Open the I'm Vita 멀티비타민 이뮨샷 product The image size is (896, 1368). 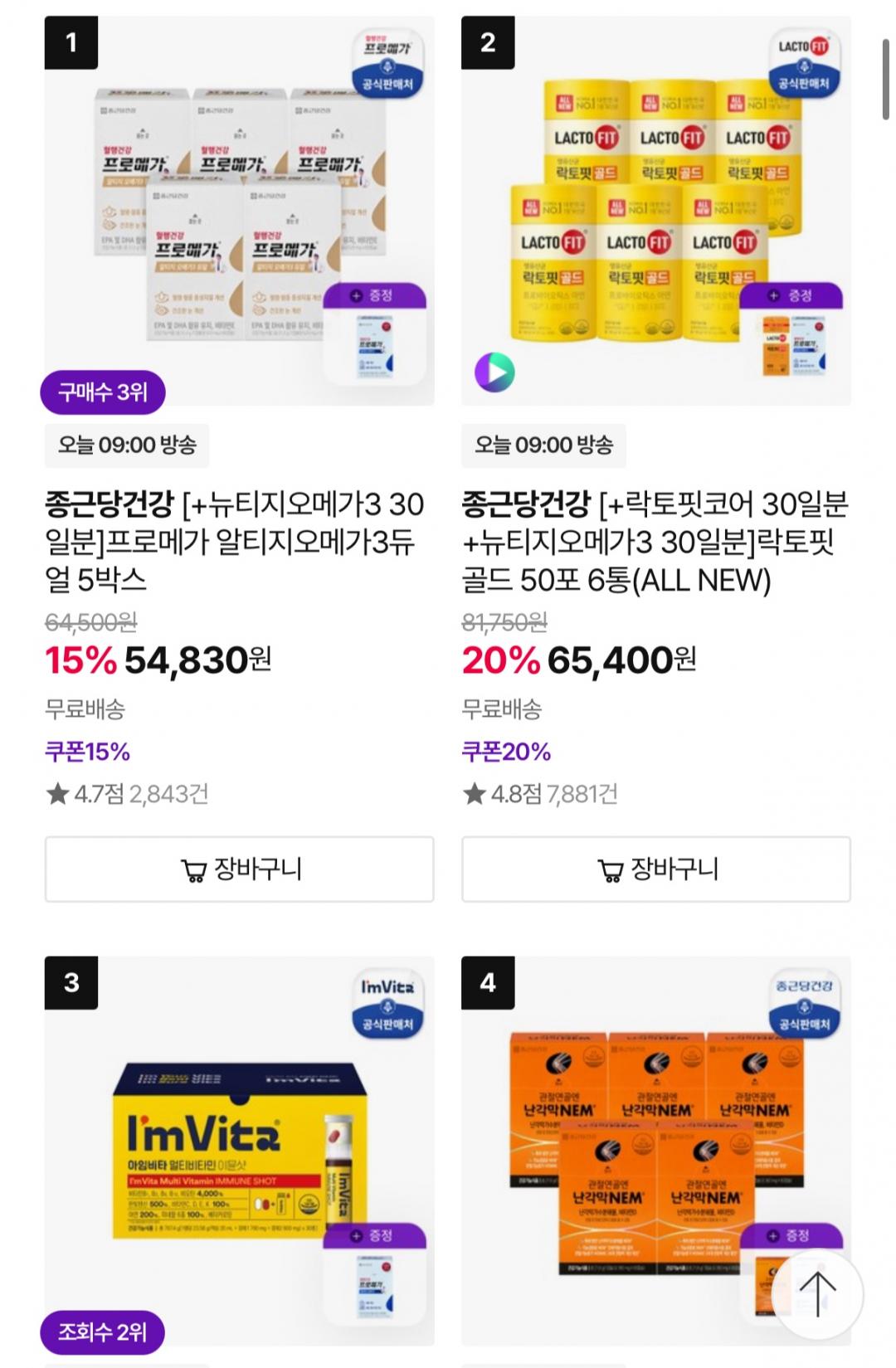pos(239,1151)
